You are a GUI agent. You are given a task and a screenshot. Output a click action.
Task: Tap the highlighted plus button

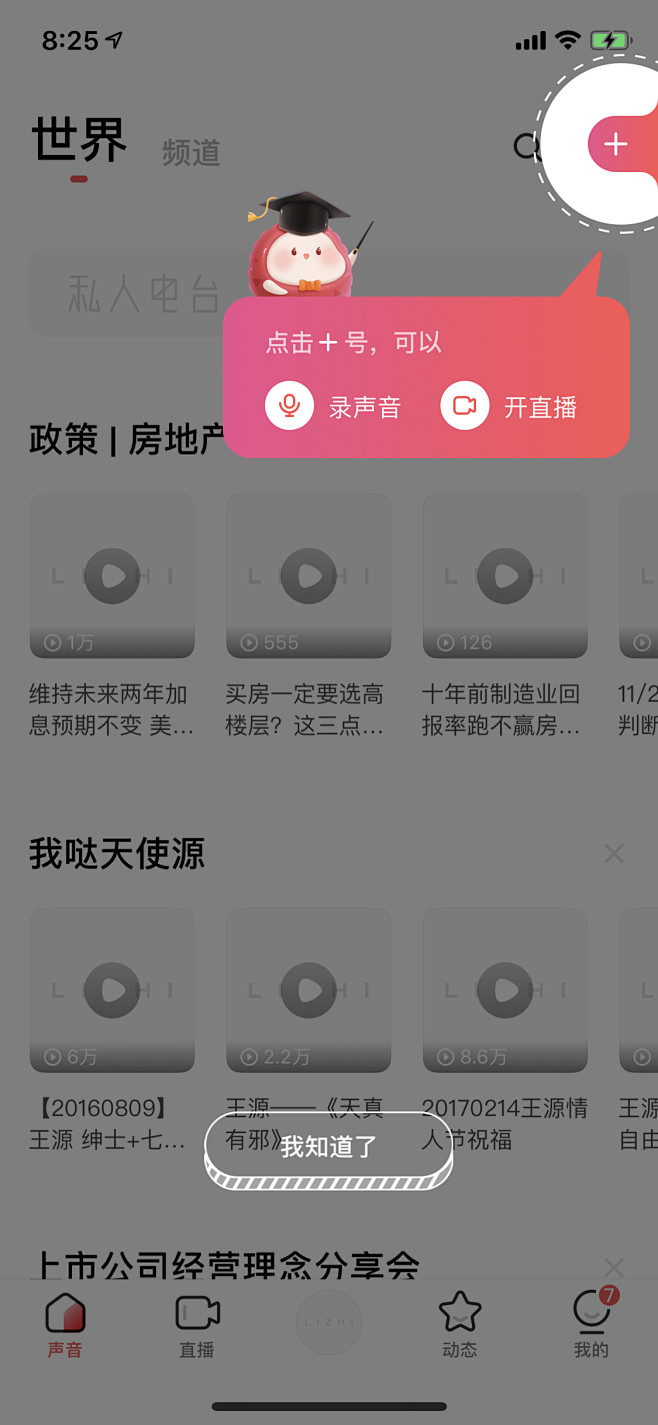pos(615,145)
